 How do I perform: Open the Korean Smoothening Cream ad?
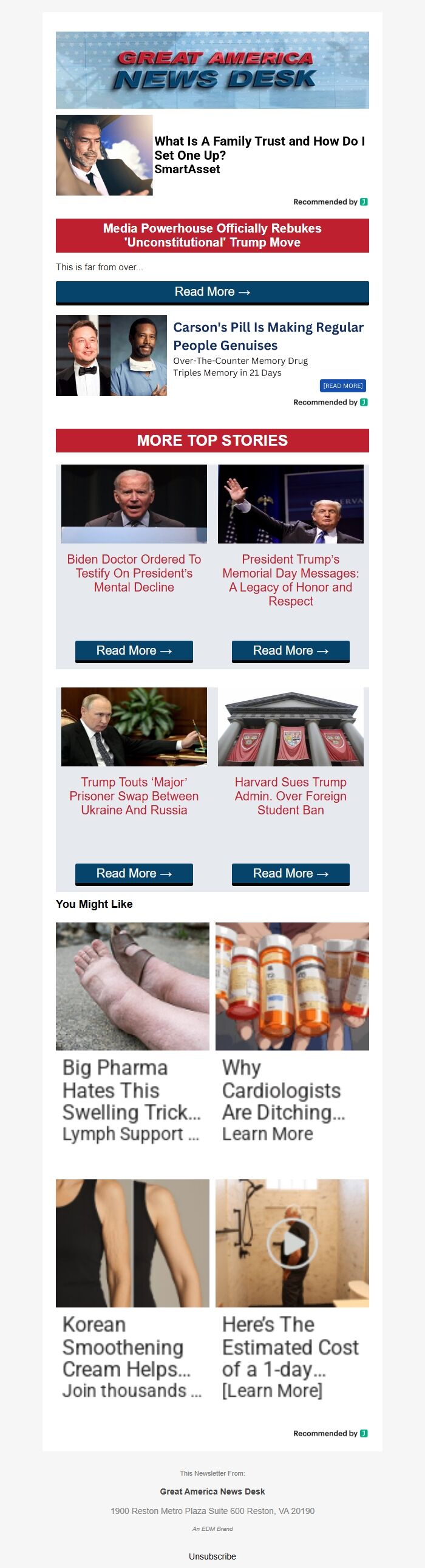click(x=132, y=1346)
